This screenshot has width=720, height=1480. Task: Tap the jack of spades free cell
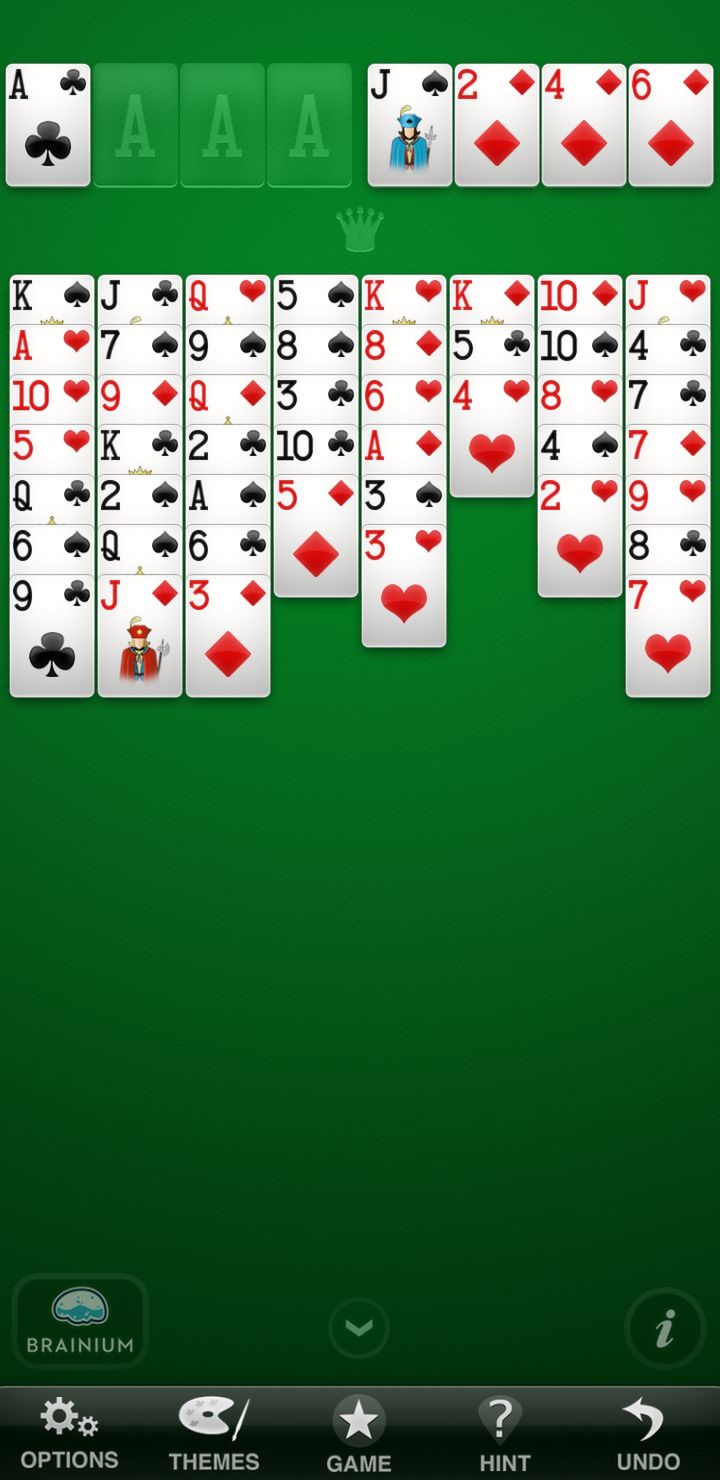[410, 125]
